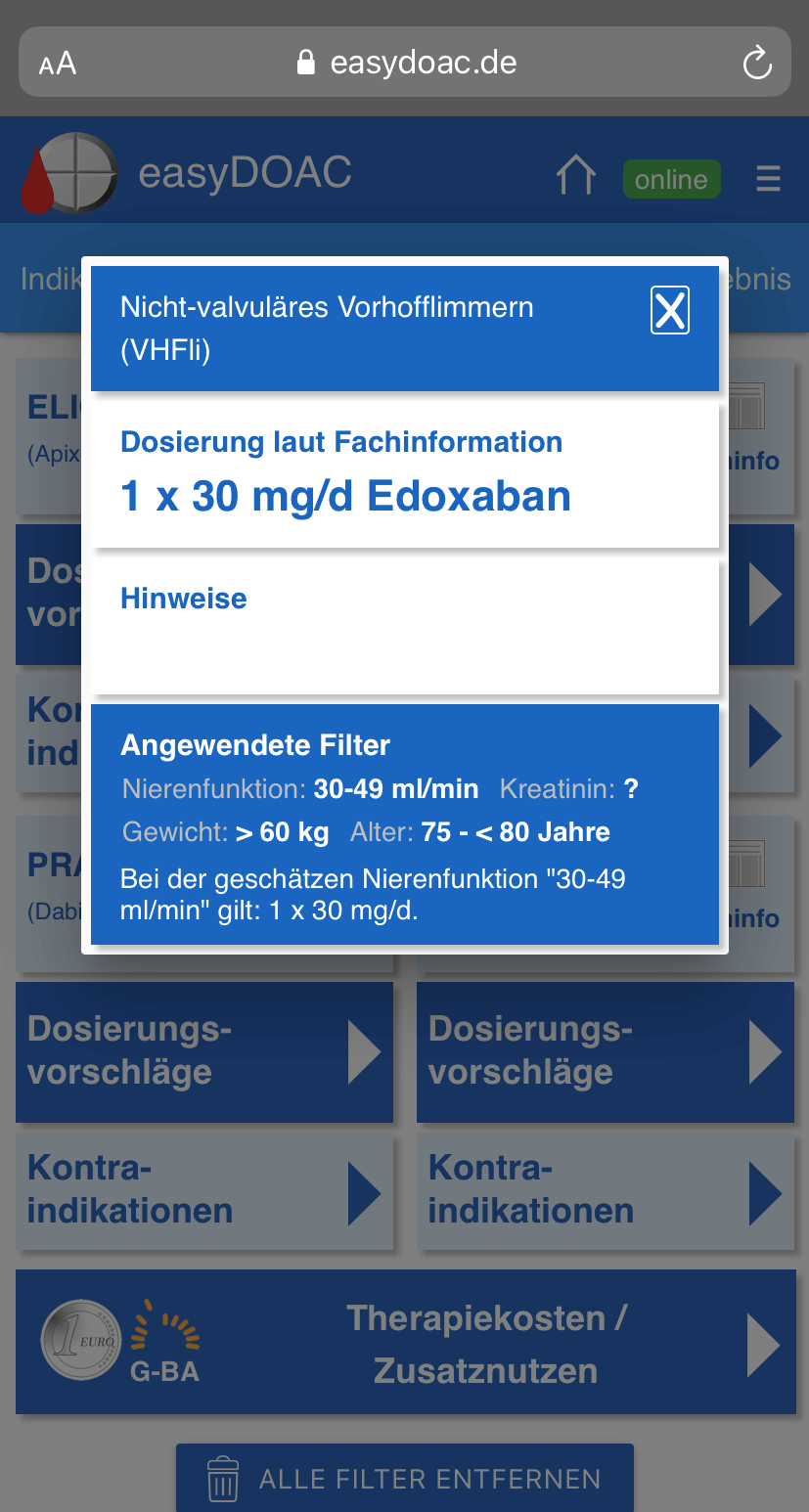Close the Vorhofflimmern dosing dialog
The height and width of the screenshot is (1512, 809).
(670, 310)
